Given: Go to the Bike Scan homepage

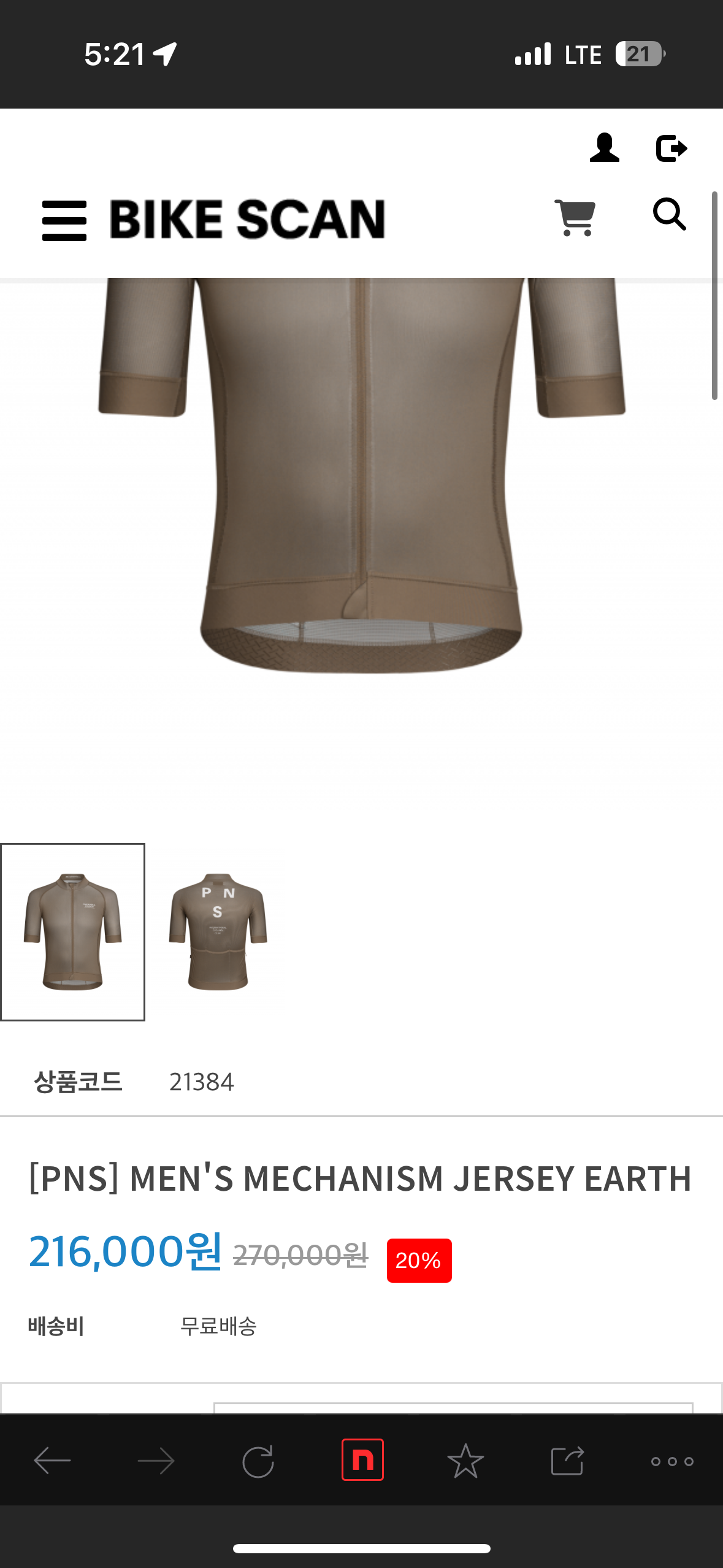Looking at the screenshot, I should tap(248, 220).
